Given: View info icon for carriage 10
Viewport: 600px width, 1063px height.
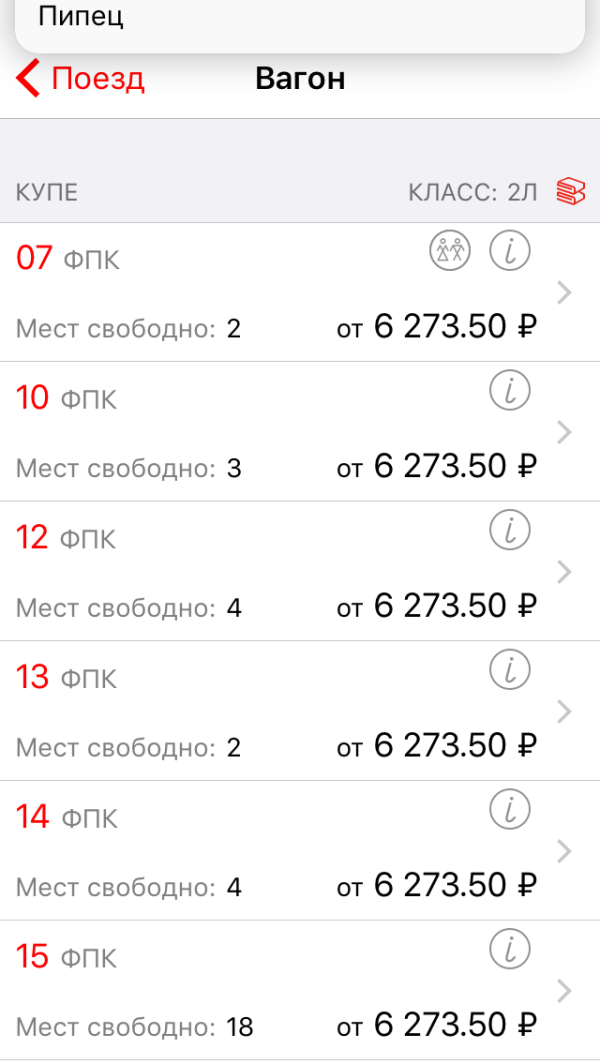Looking at the screenshot, I should point(509,391).
